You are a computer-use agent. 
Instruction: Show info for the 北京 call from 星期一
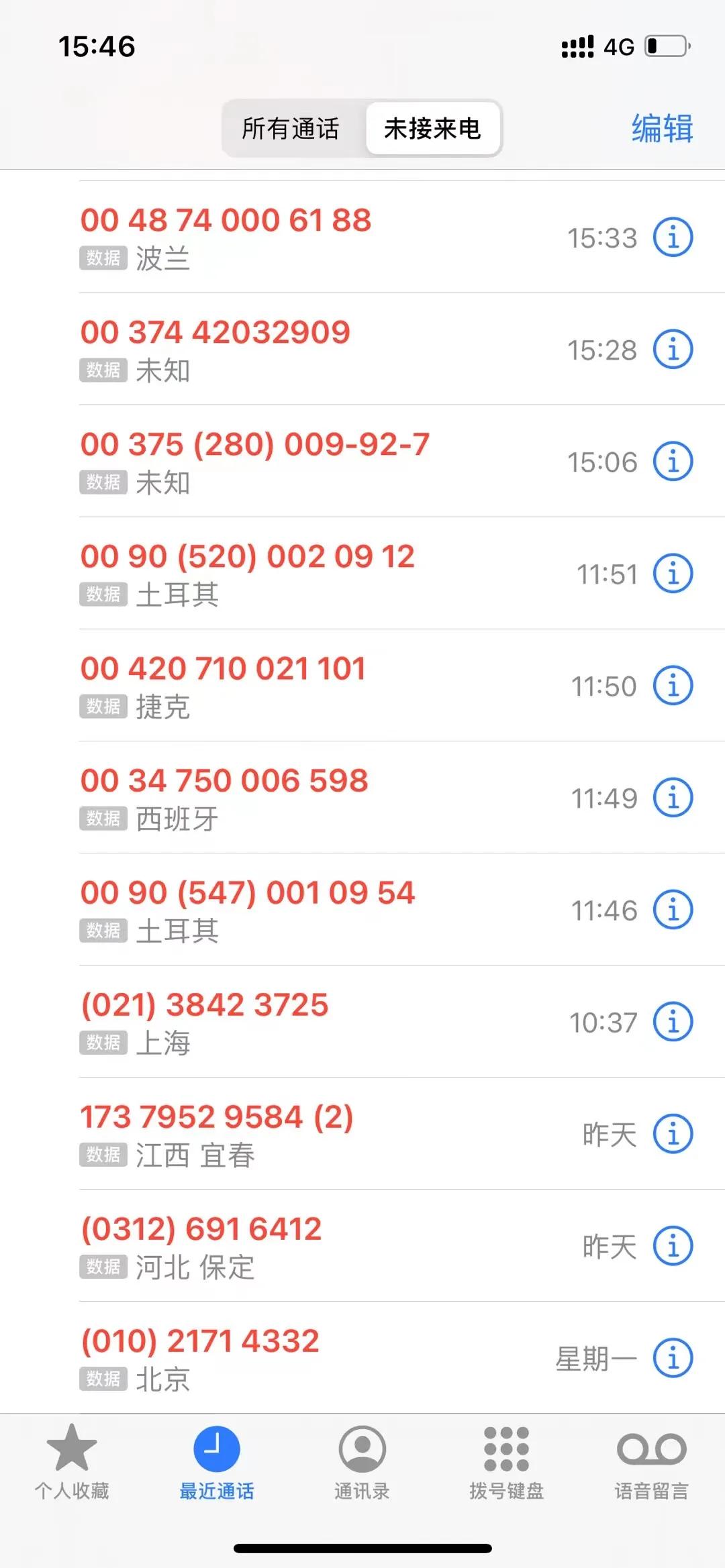tap(673, 1358)
